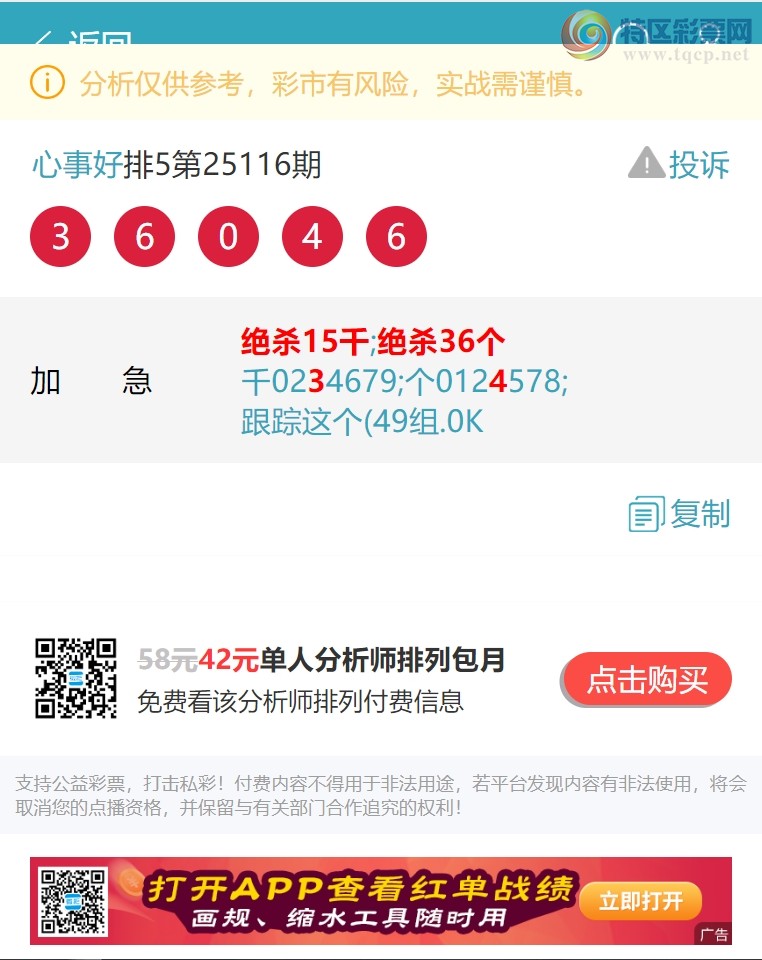Tap 立即打开 on the APP banner
This screenshot has height=960, width=762.
pos(640,901)
